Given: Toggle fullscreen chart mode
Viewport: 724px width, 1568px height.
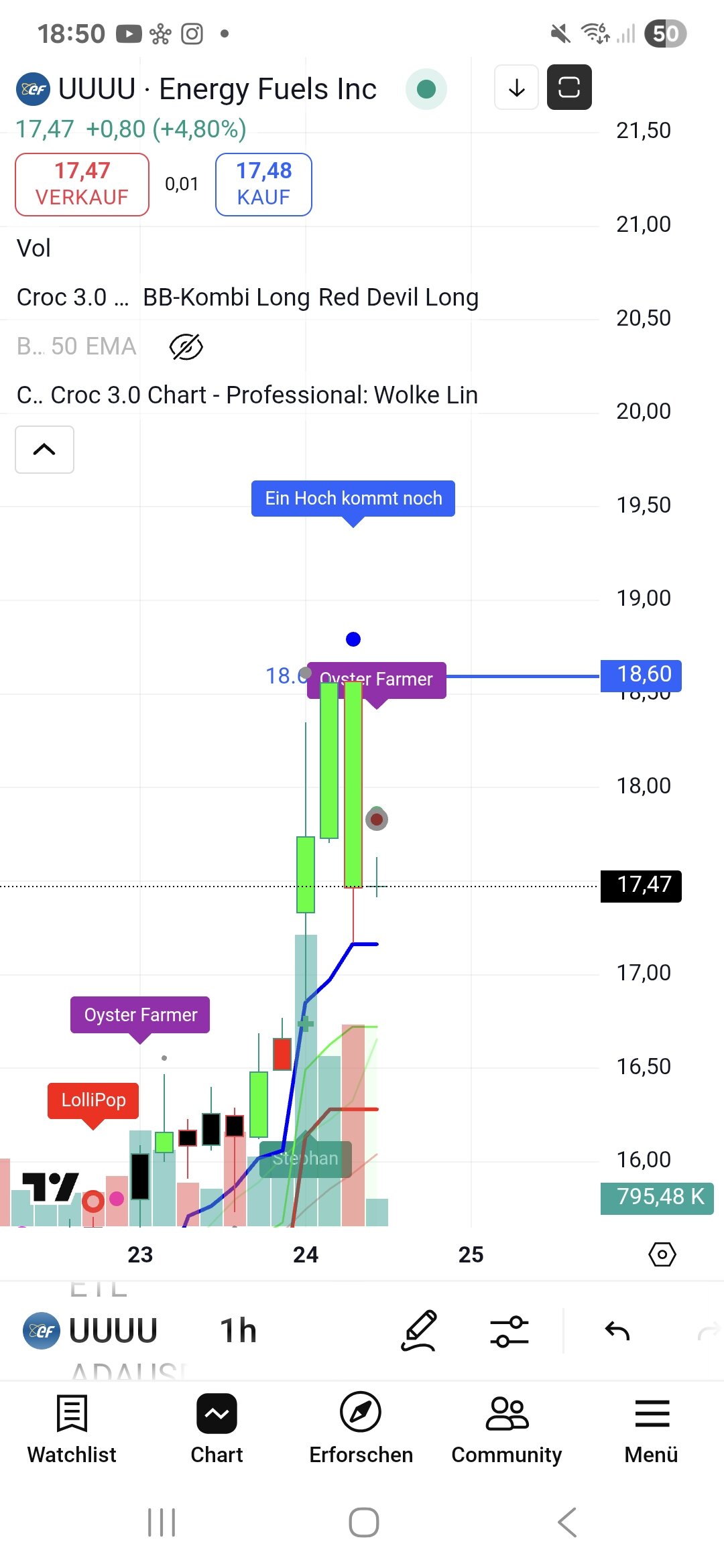Looking at the screenshot, I should 569,88.
